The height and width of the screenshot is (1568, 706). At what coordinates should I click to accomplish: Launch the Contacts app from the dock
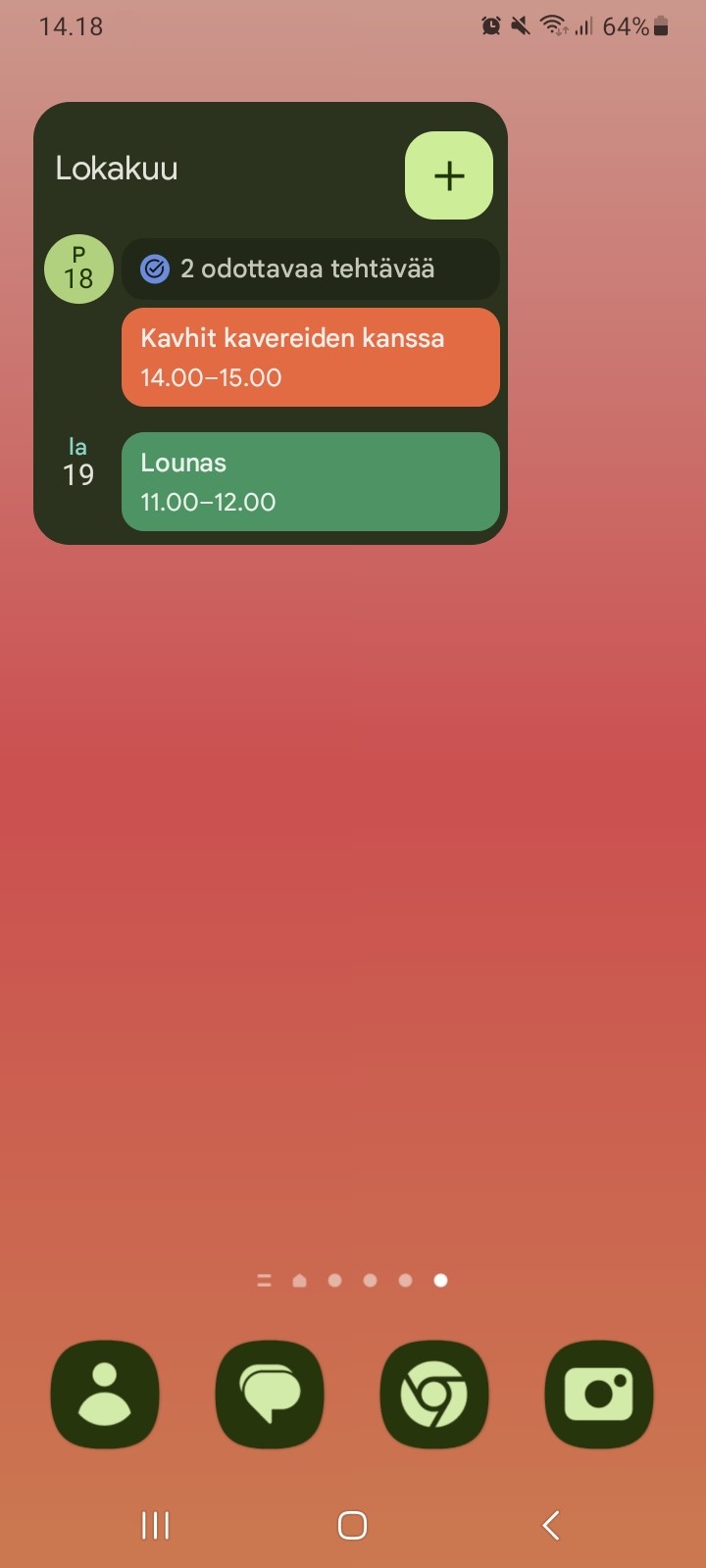(105, 1394)
